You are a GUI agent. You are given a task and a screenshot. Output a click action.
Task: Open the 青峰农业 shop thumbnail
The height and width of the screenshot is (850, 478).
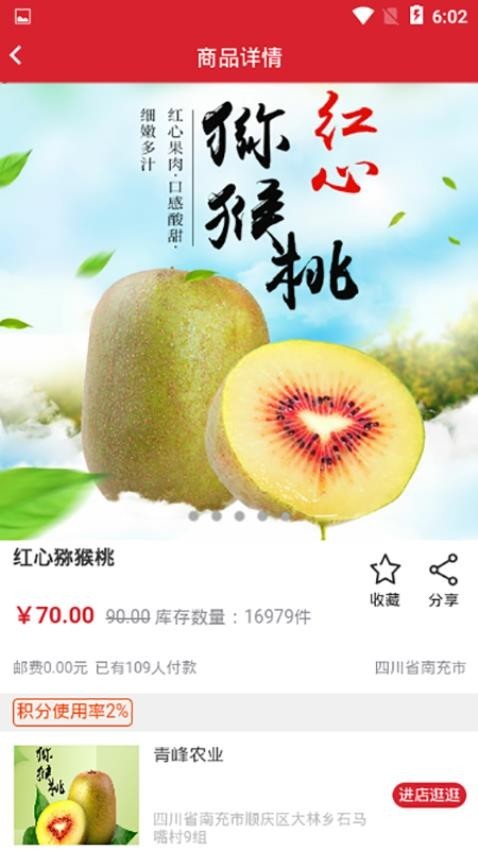click(76, 795)
